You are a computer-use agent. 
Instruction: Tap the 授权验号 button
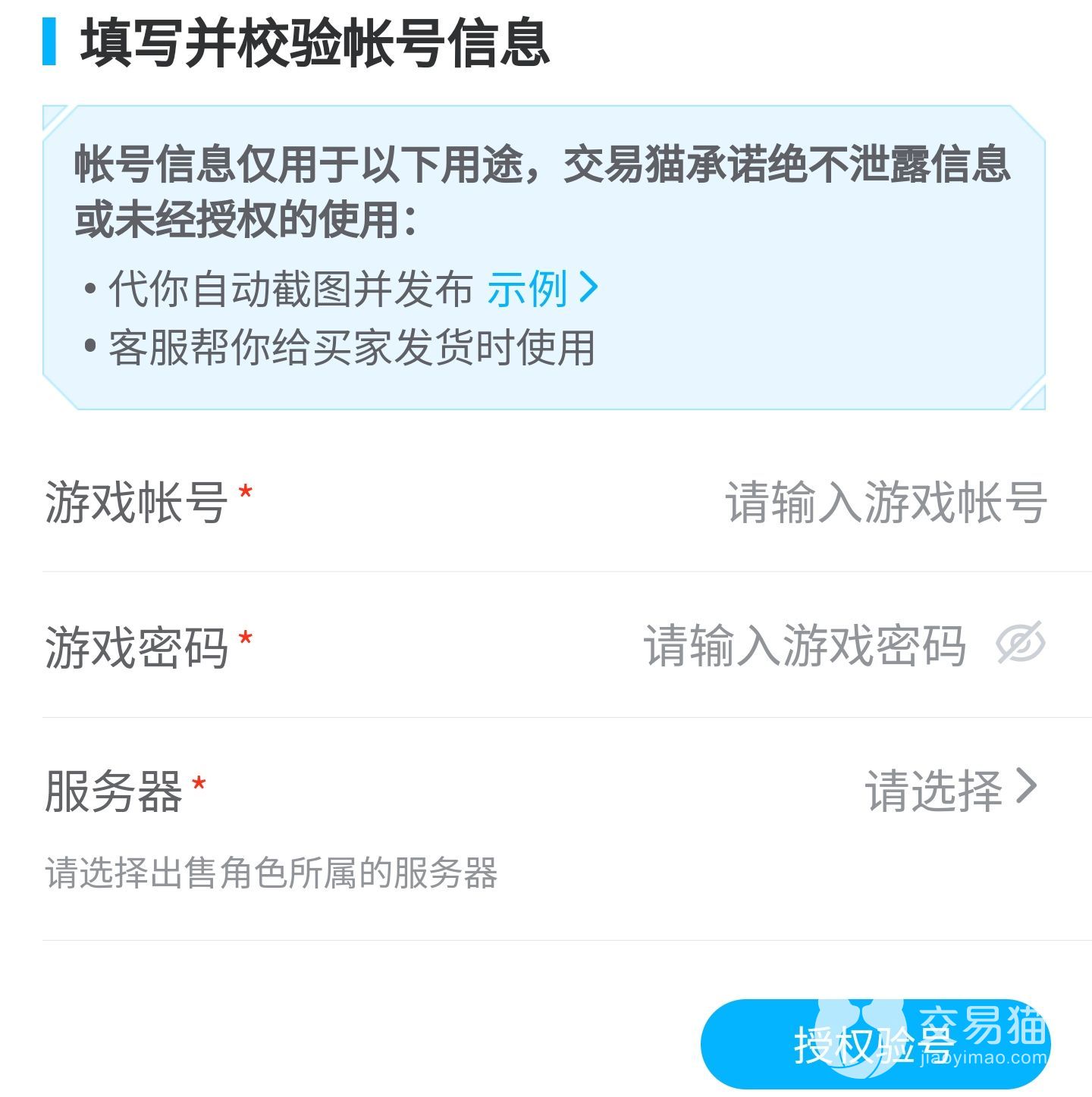874,1045
